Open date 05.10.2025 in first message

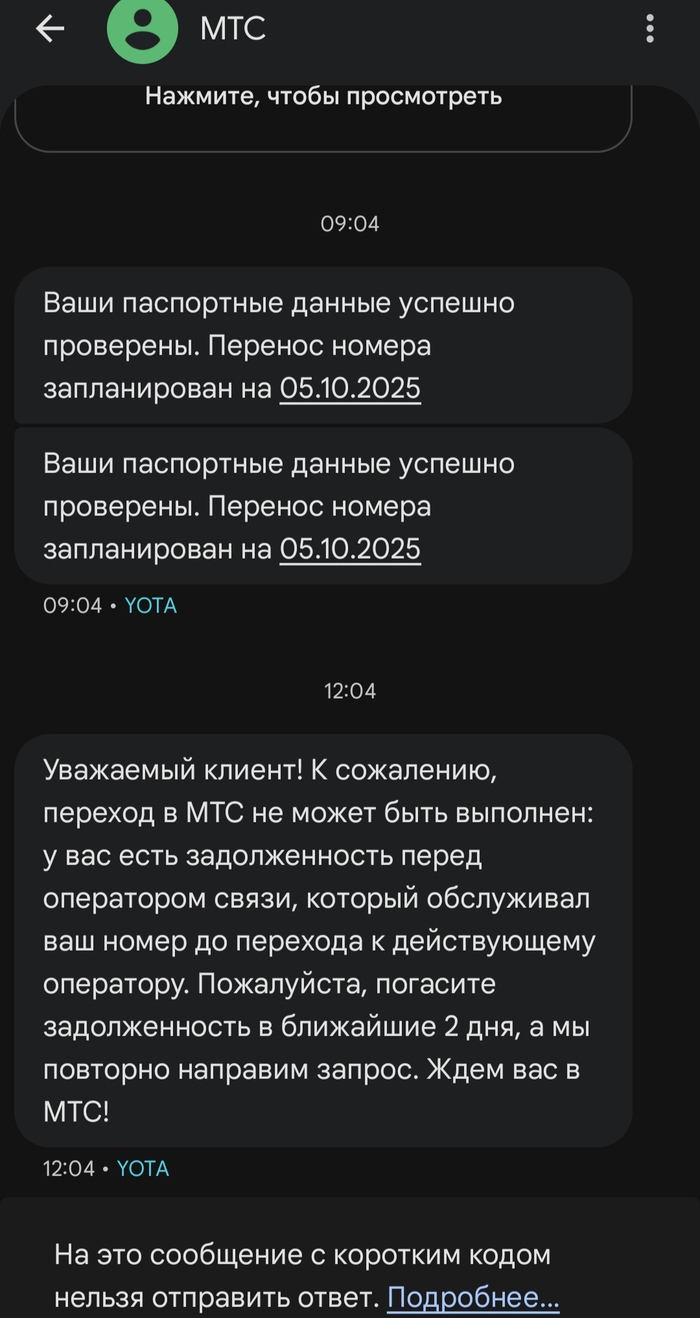pyautogui.click(x=350, y=388)
